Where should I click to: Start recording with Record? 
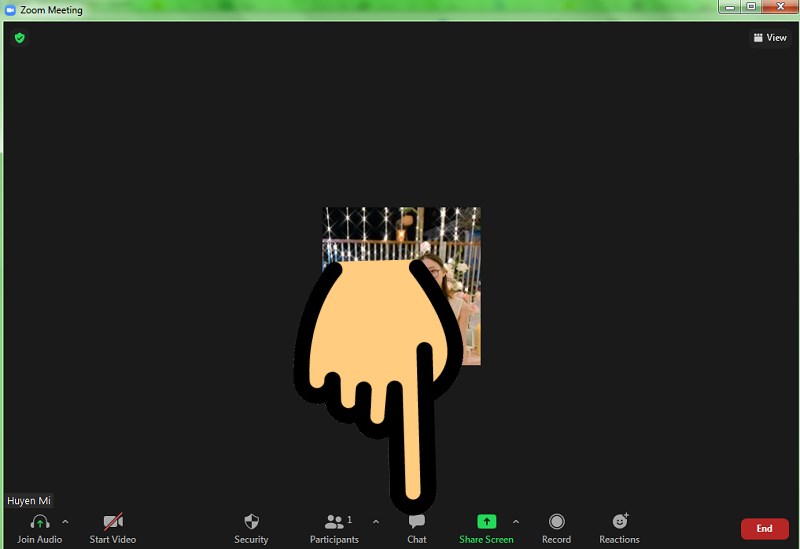click(556, 528)
